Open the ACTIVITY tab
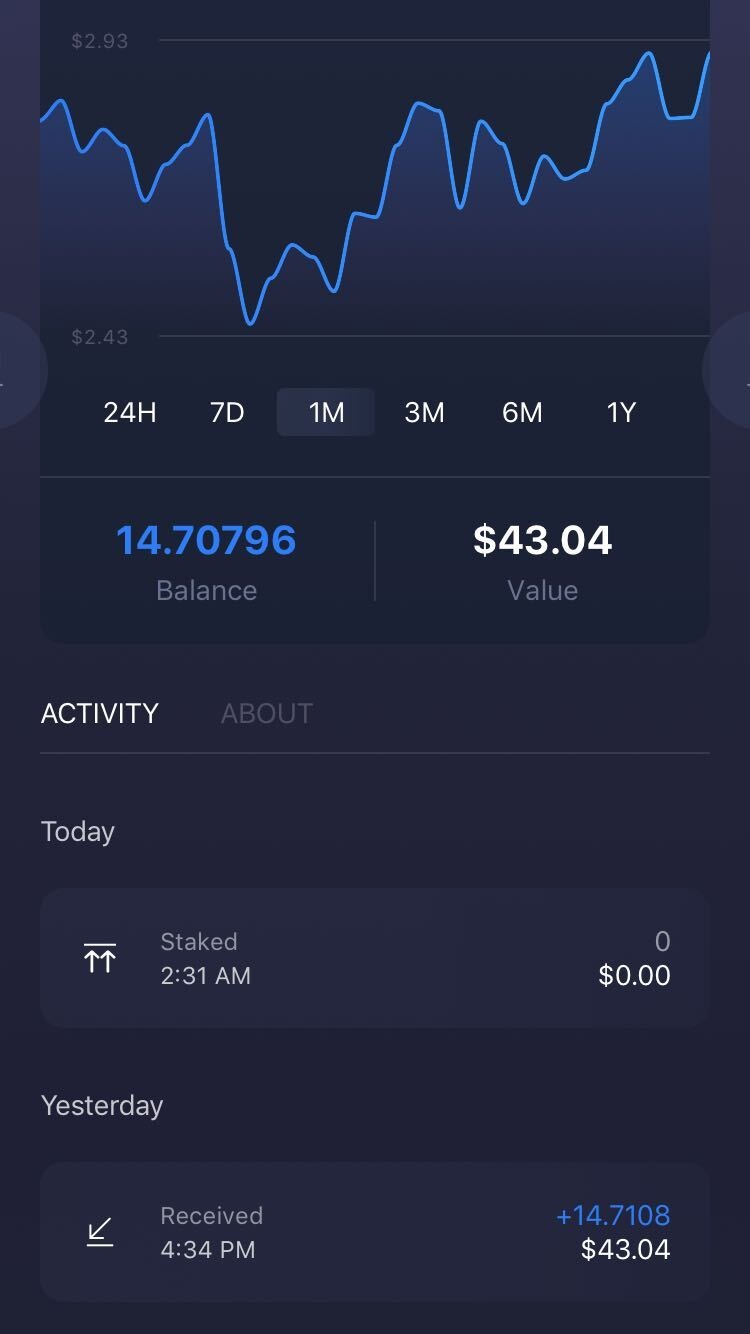750x1334 pixels. pyautogui.click(x=100, y=713)
